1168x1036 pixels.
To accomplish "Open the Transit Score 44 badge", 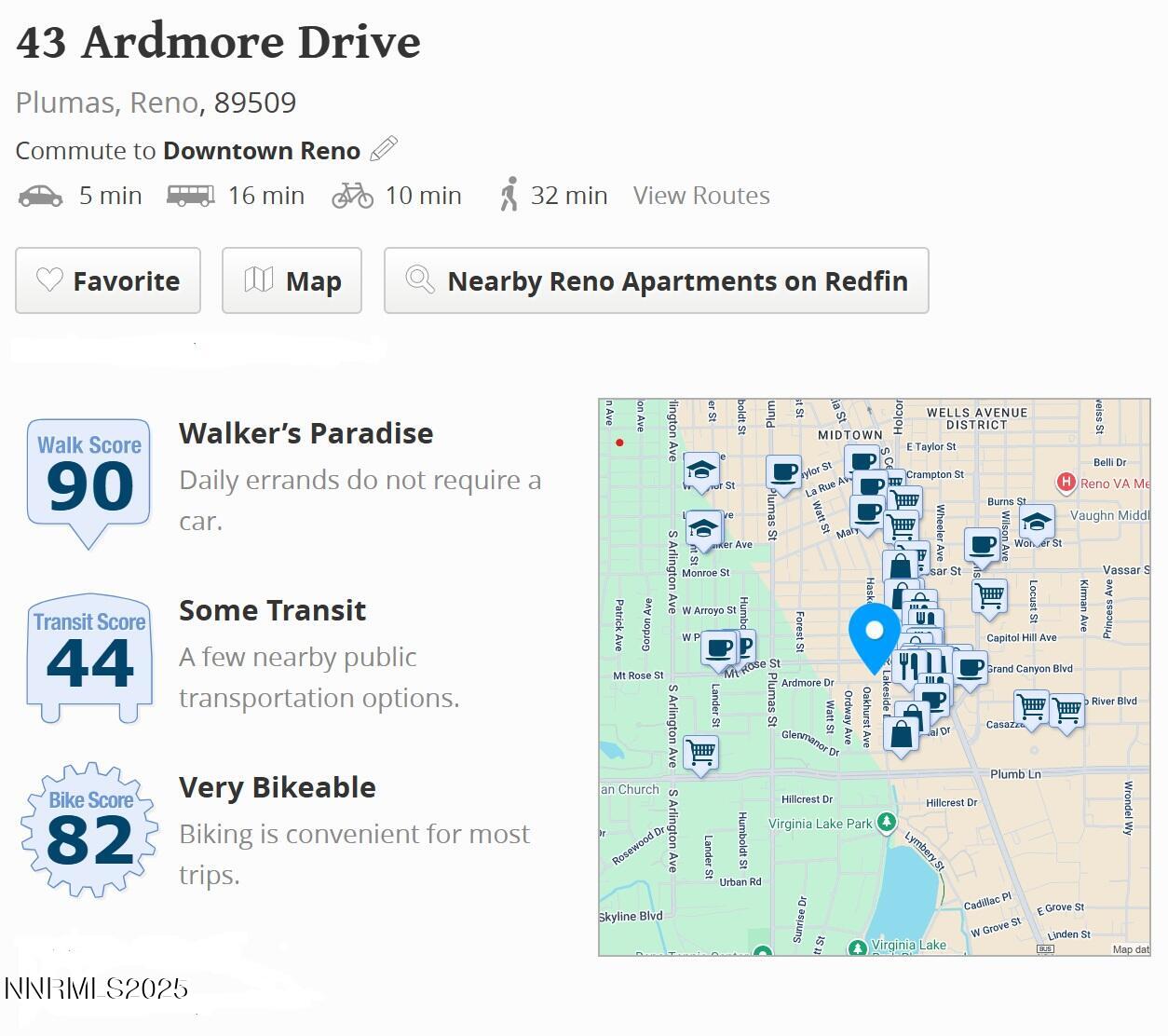I will (89, 655).
